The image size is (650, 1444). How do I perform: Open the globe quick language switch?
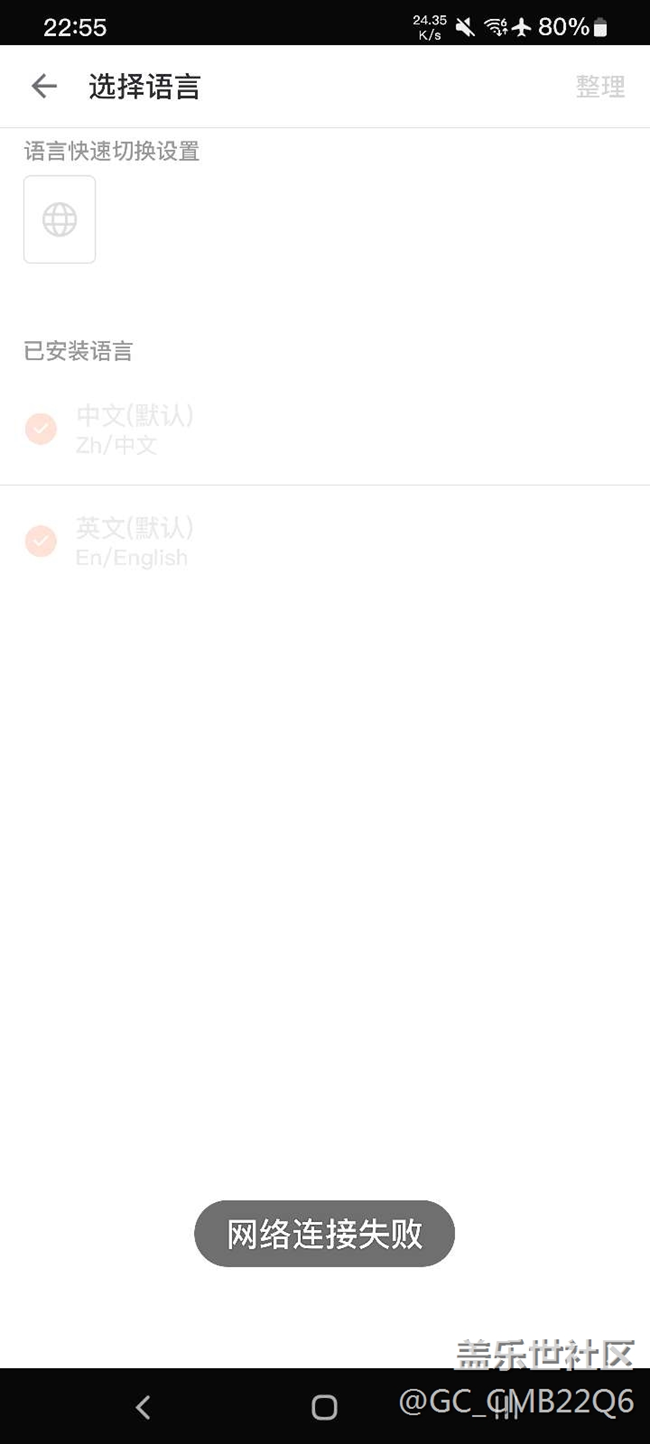coord(60,219)
